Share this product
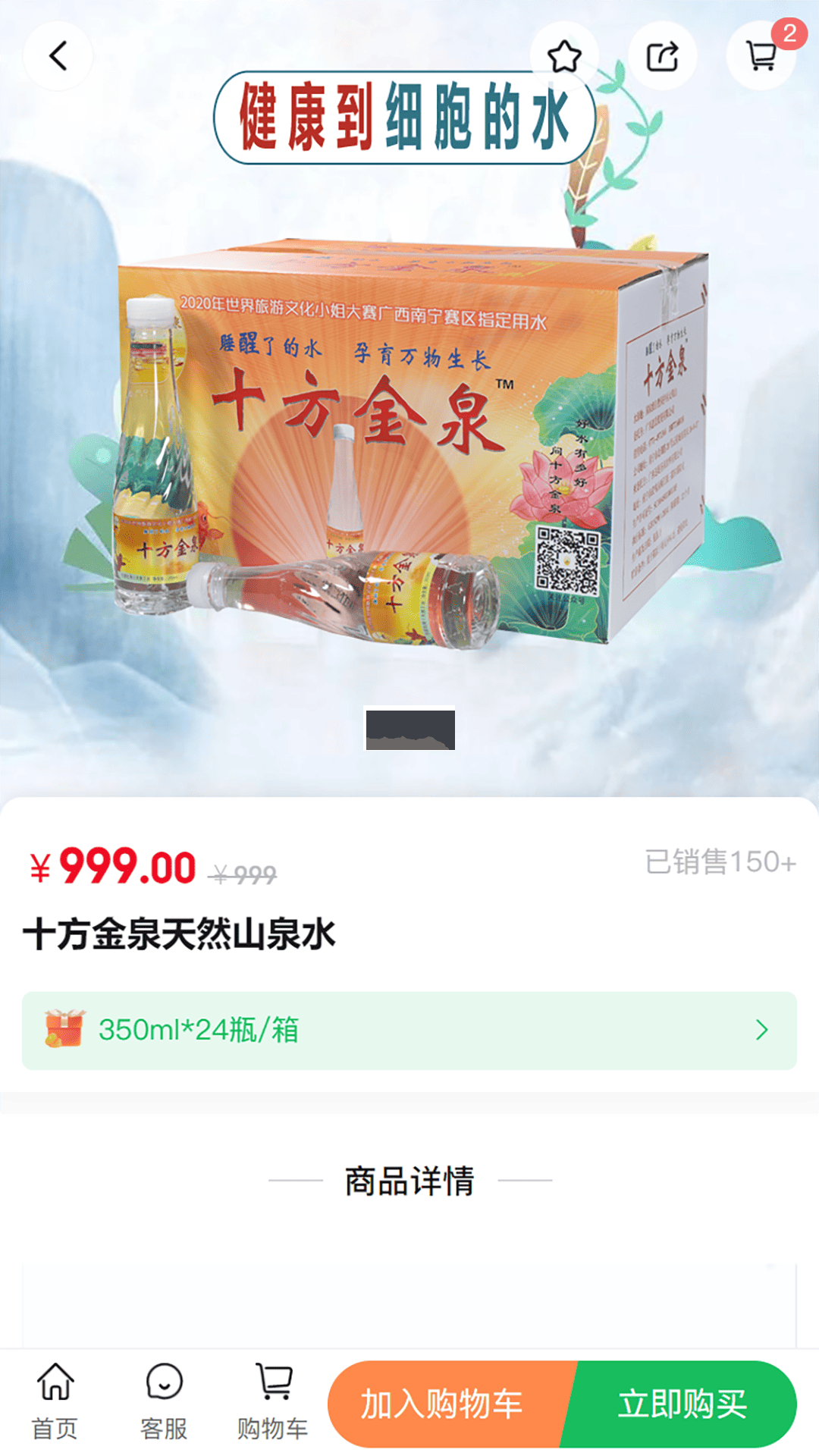 coord(662,56)
